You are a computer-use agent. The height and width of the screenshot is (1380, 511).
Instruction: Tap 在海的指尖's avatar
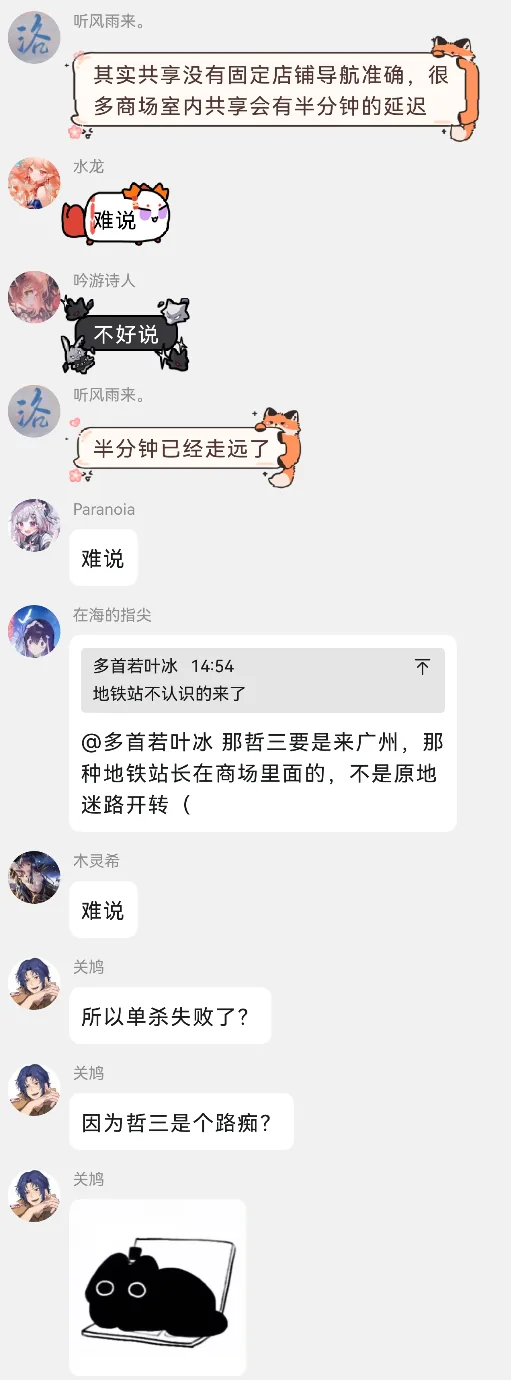pyautogui.click(x=34, y=631)
